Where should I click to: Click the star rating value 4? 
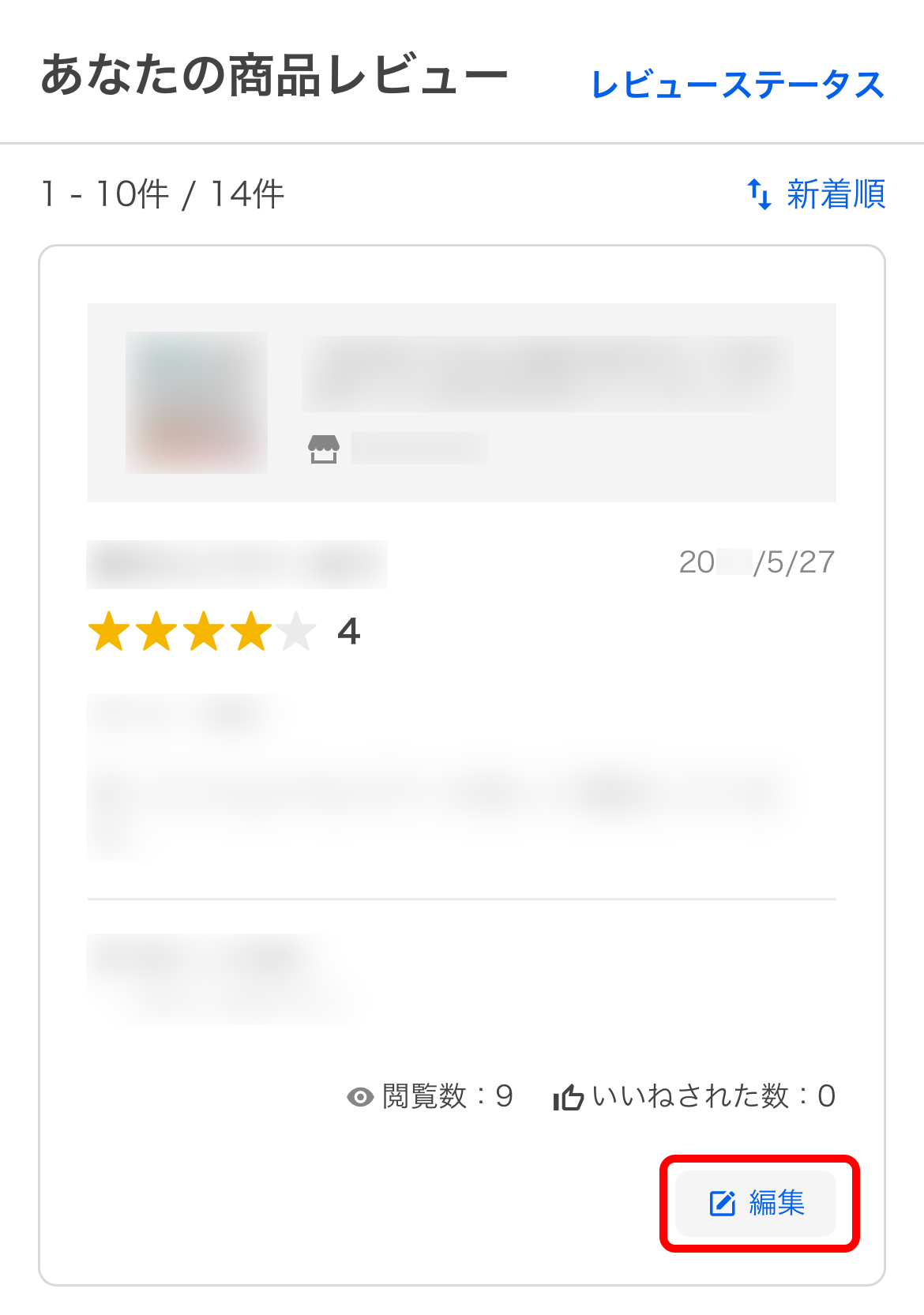(x=347, y=631)
